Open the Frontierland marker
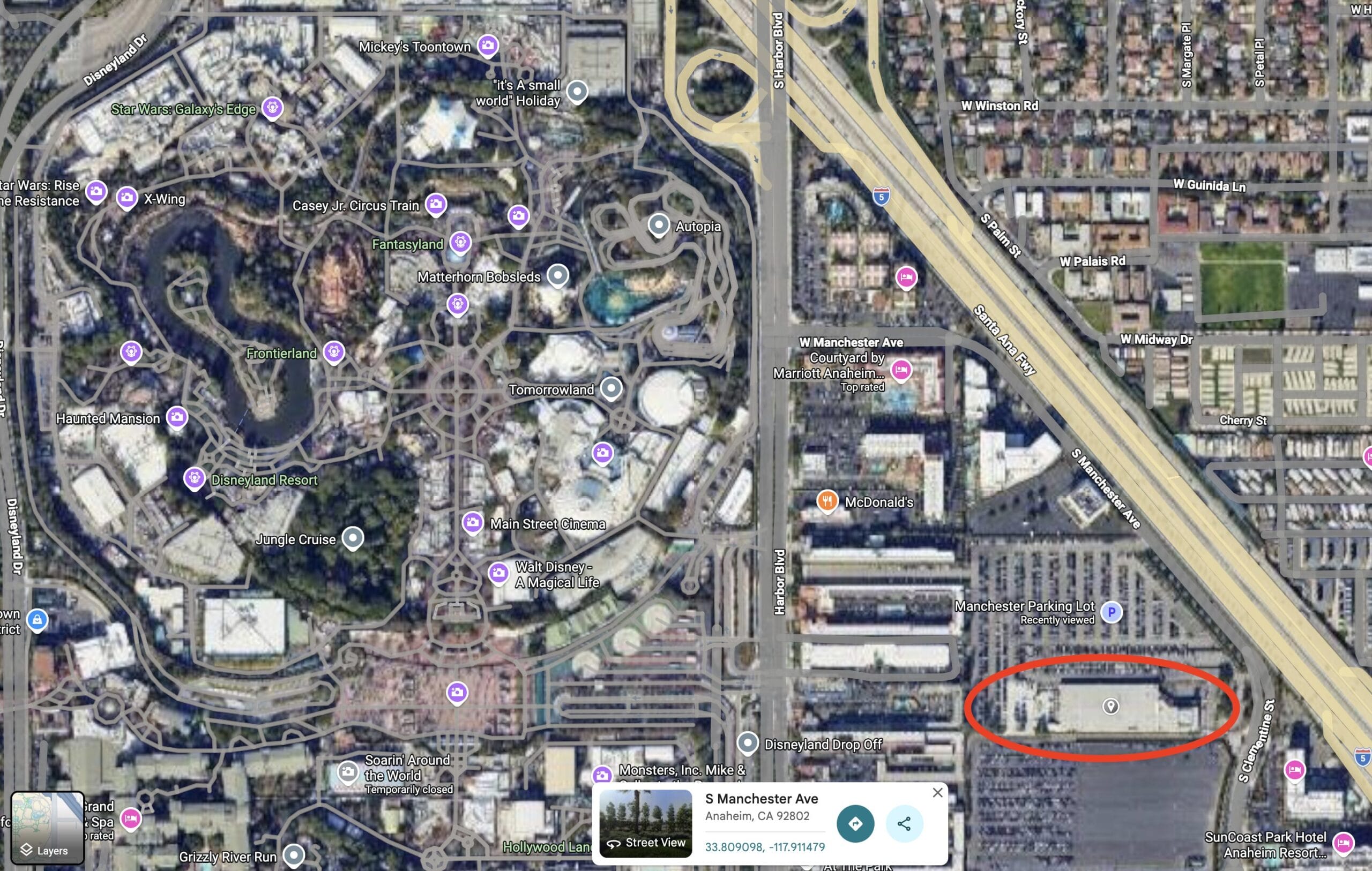This screenshot has width=1372, height=871. click(334, 351)
